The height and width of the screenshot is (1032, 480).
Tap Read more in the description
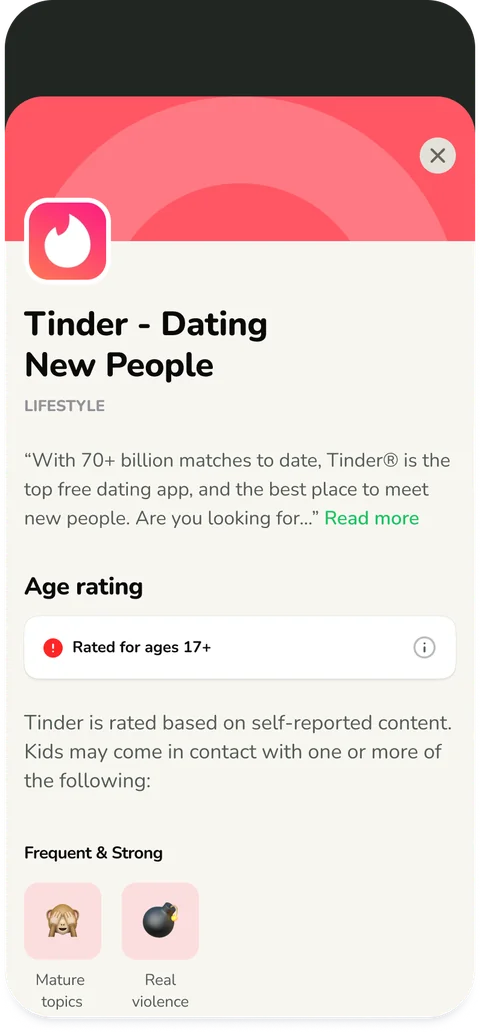coord(371,518)
